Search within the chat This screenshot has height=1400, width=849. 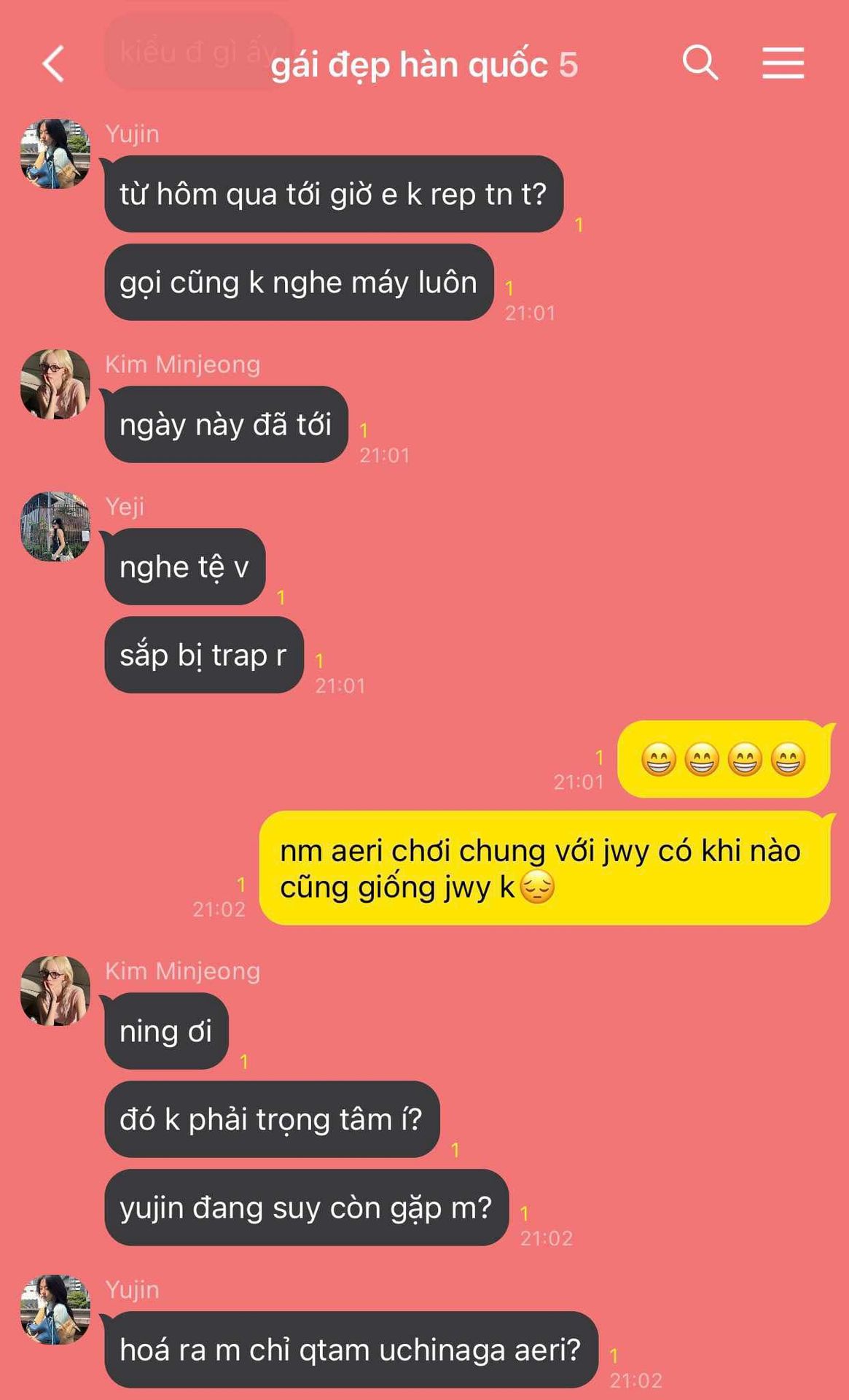click(x=700, y=62)
